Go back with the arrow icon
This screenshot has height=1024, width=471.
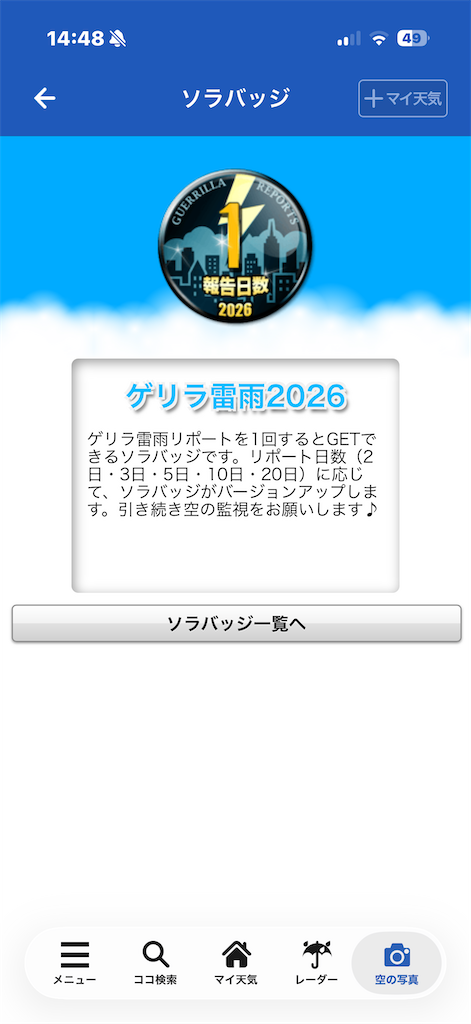[x=44, y=99]
